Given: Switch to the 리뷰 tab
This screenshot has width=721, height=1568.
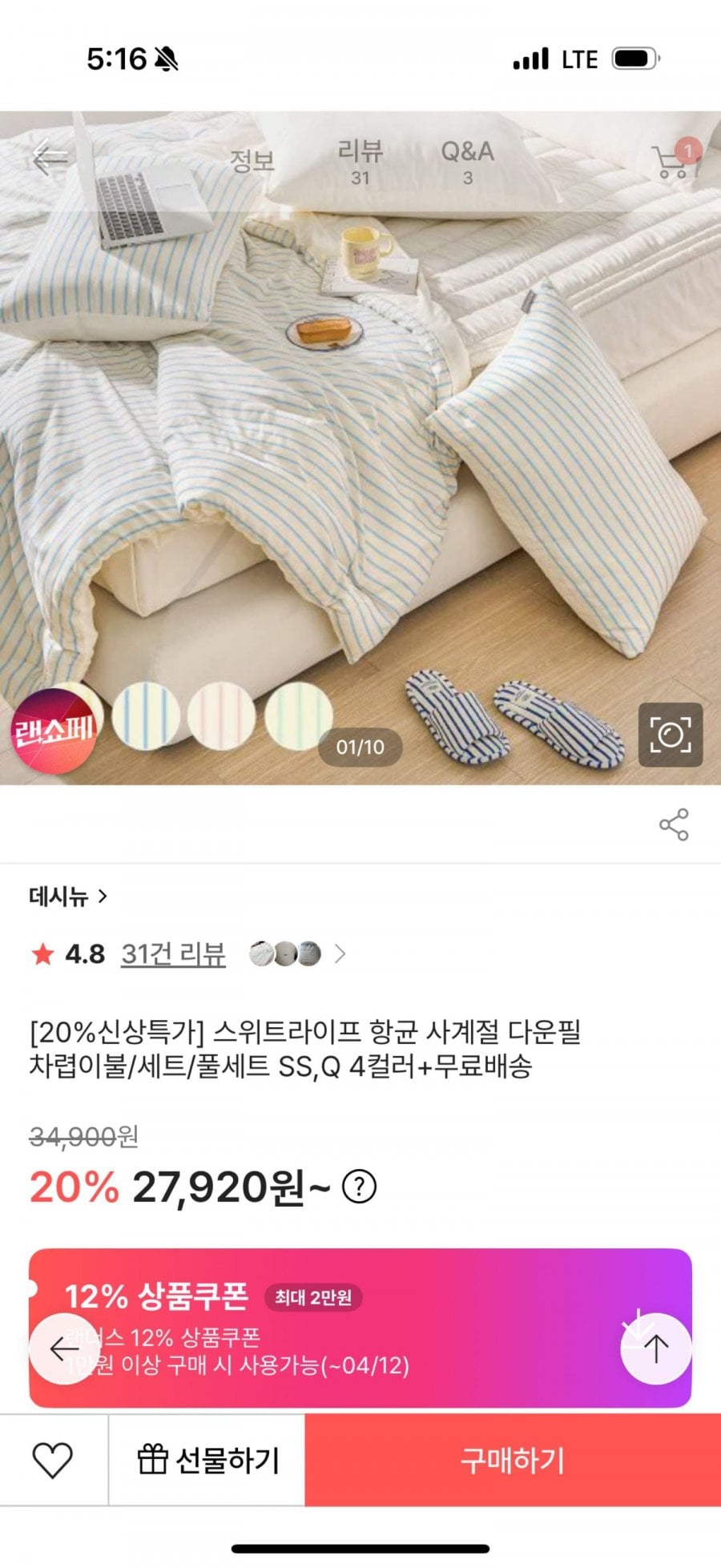Looking at the screenshot, I should coord(360,161).
